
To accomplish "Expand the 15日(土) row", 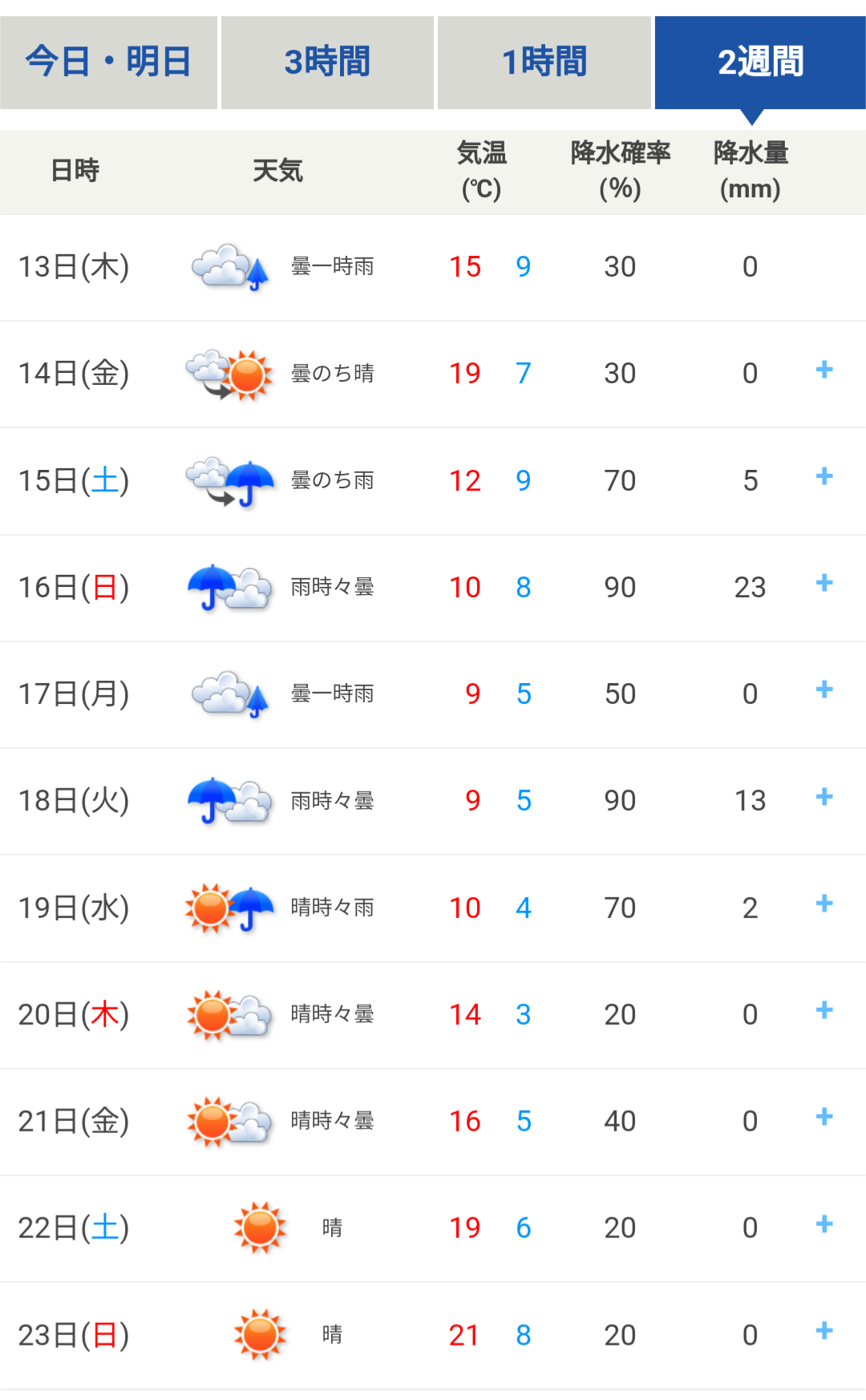I will 824,476.
